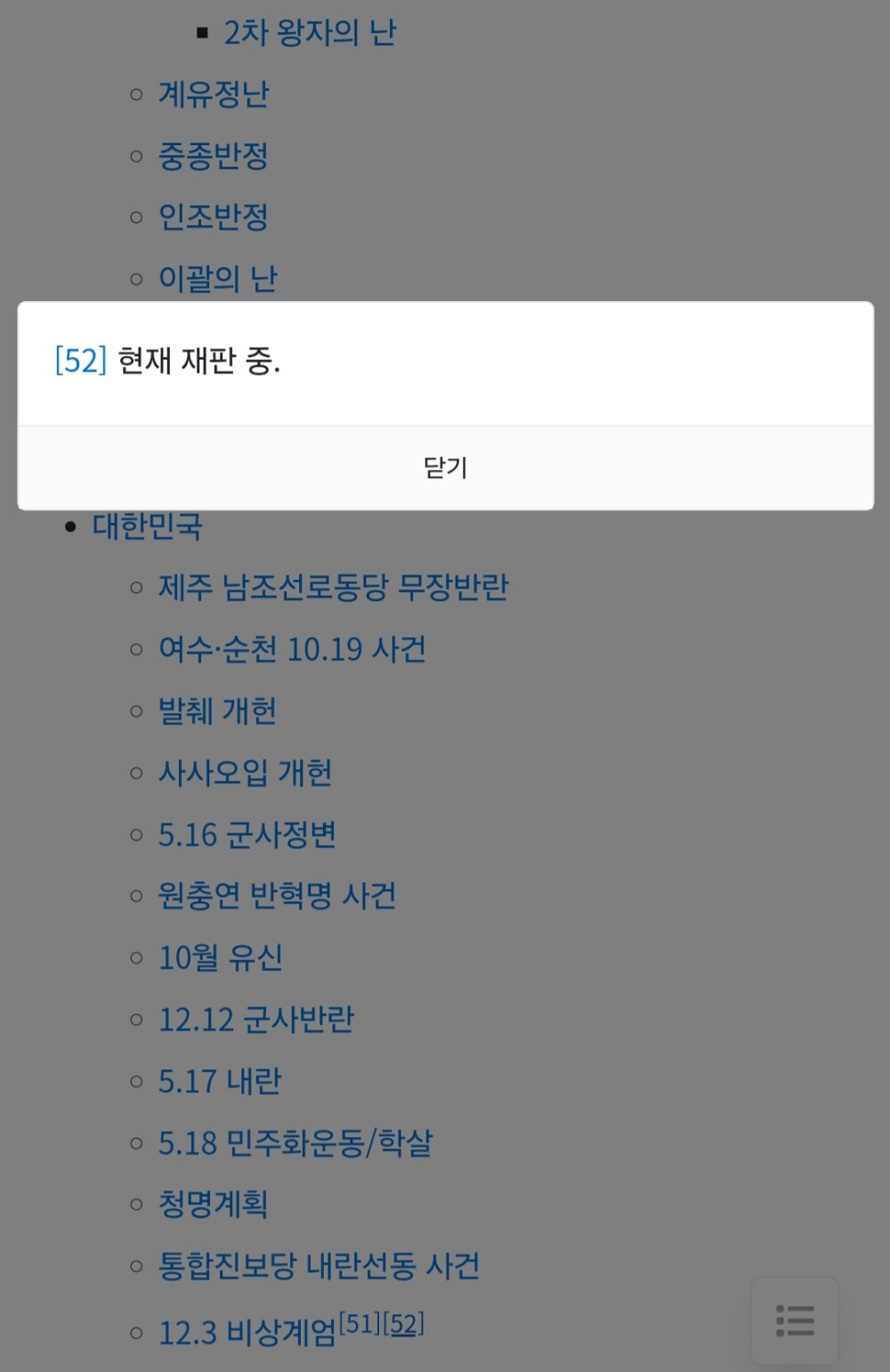Open the 5.18 민주화운동/학살 link
890x1372 pixels.
pyautogui.click(x=295, y=1143)
